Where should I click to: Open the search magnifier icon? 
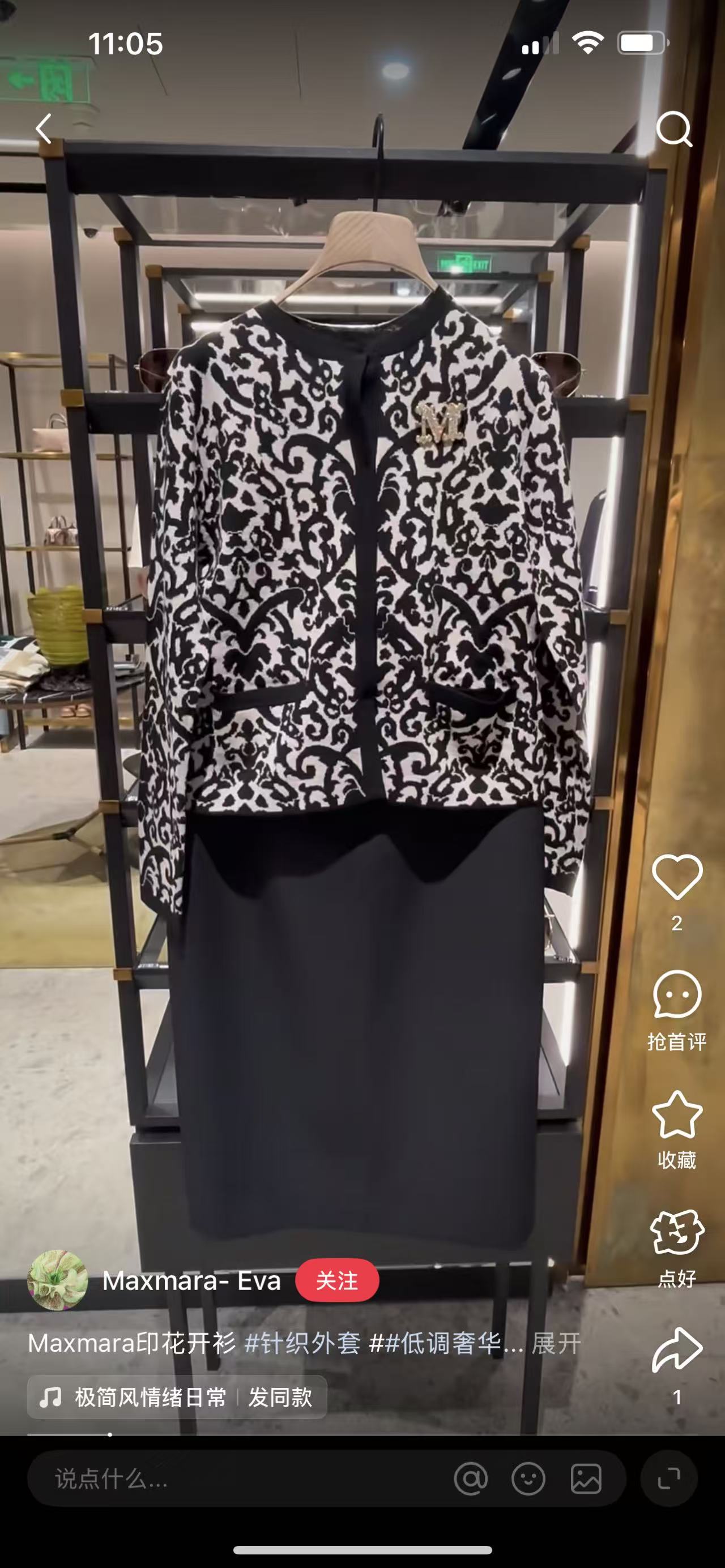pos(675,129)
